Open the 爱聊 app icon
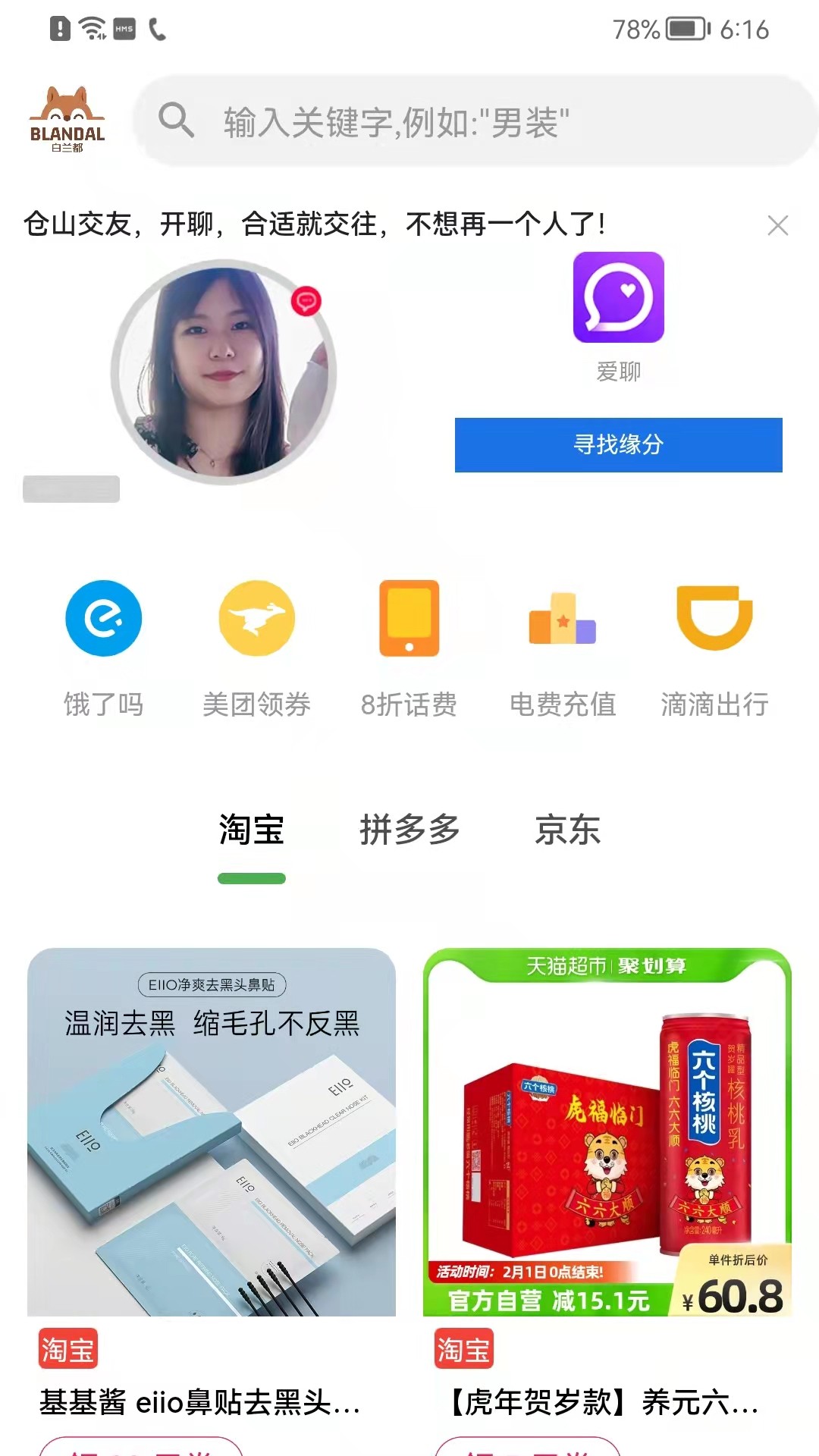Viewport: 819px width, 1456px height. click(618, 297)
